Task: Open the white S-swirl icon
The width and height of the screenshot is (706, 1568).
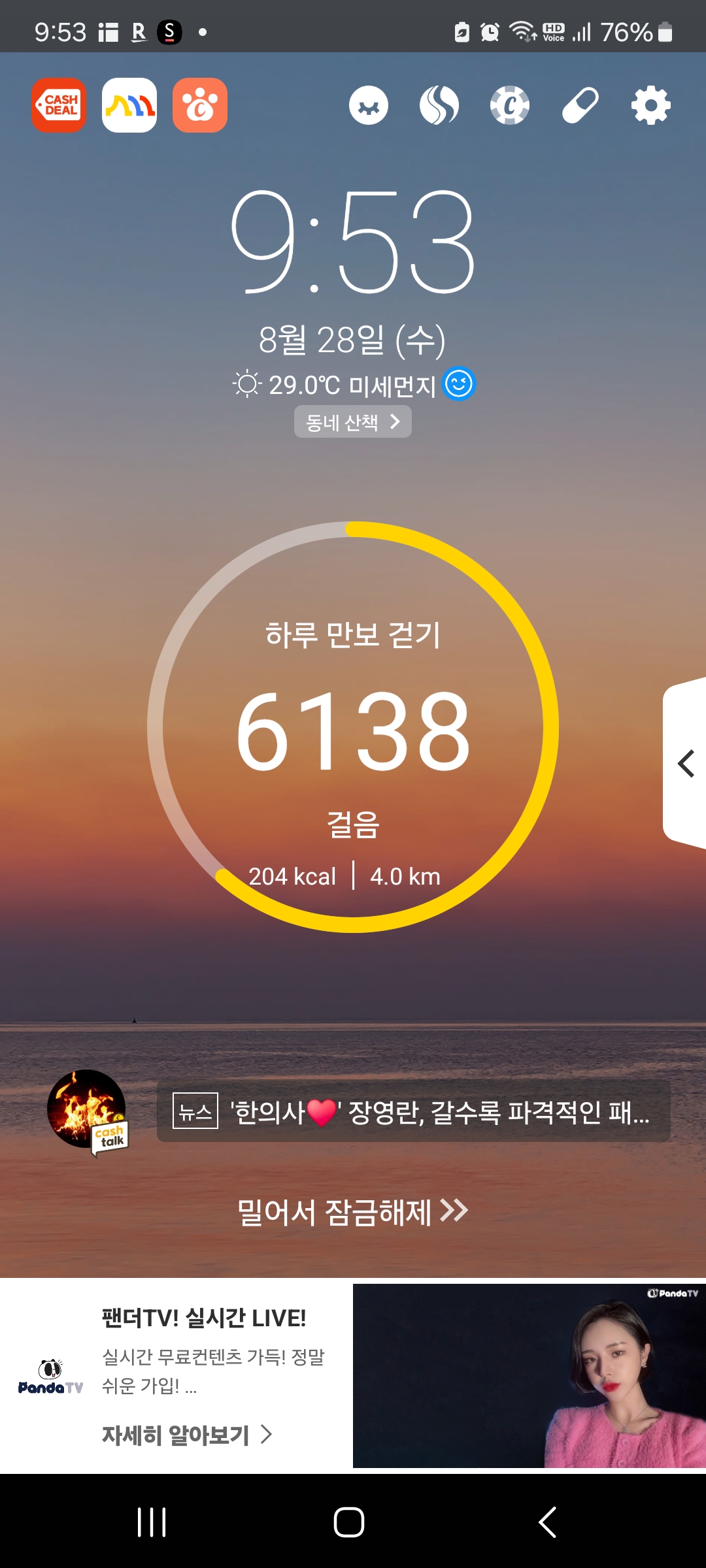Action: 439,105
